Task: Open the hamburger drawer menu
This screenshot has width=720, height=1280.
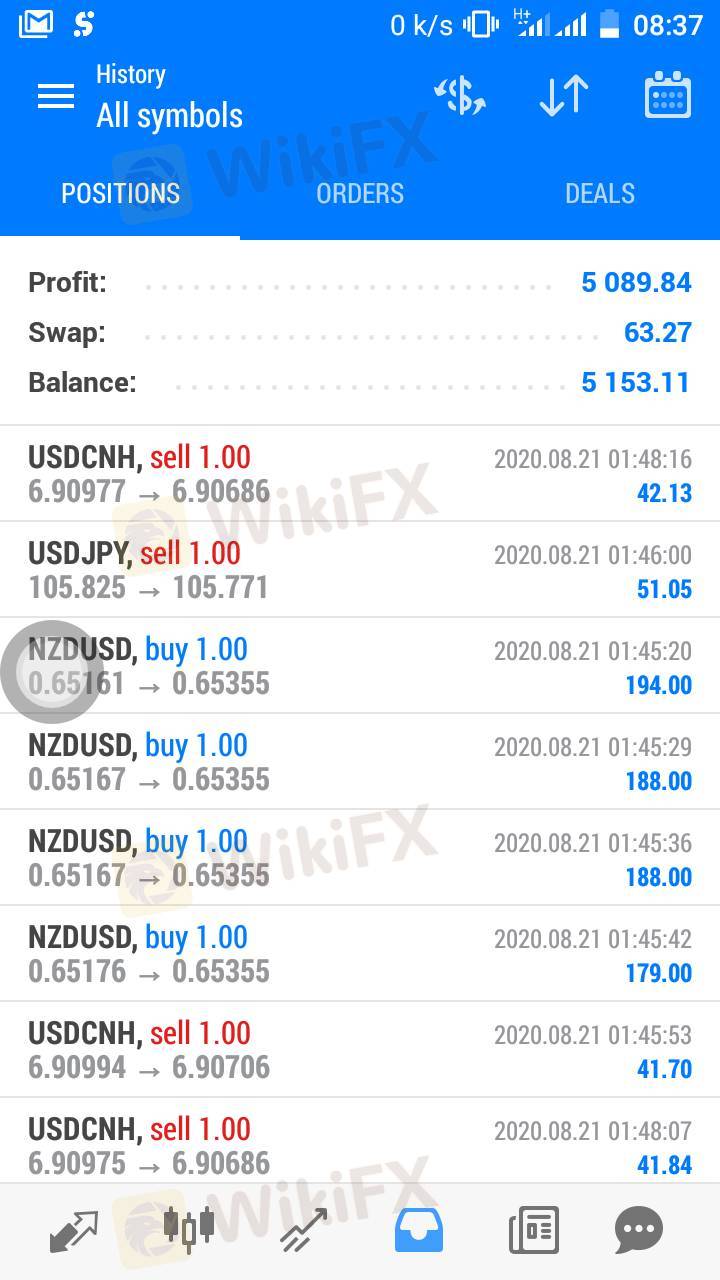Action: coord(56,96)
